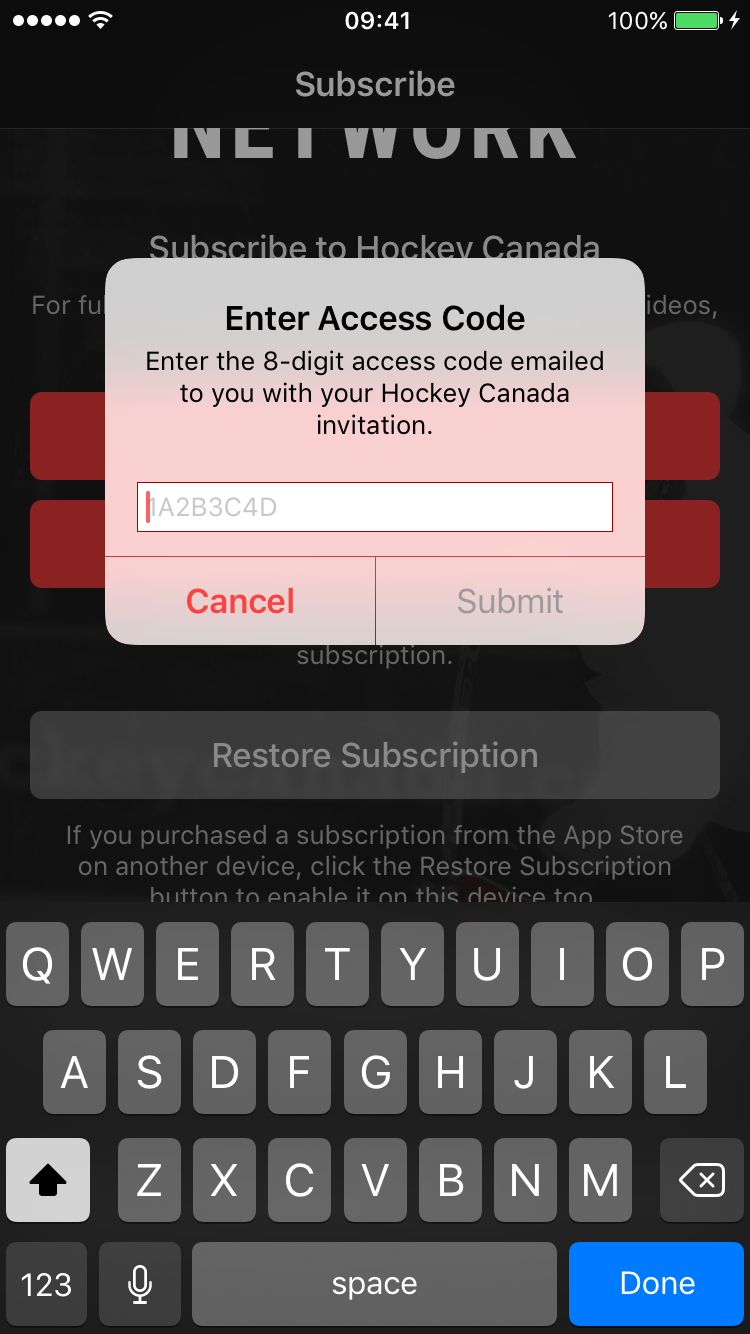Toggle the shift key

(x=48, y=1181)
